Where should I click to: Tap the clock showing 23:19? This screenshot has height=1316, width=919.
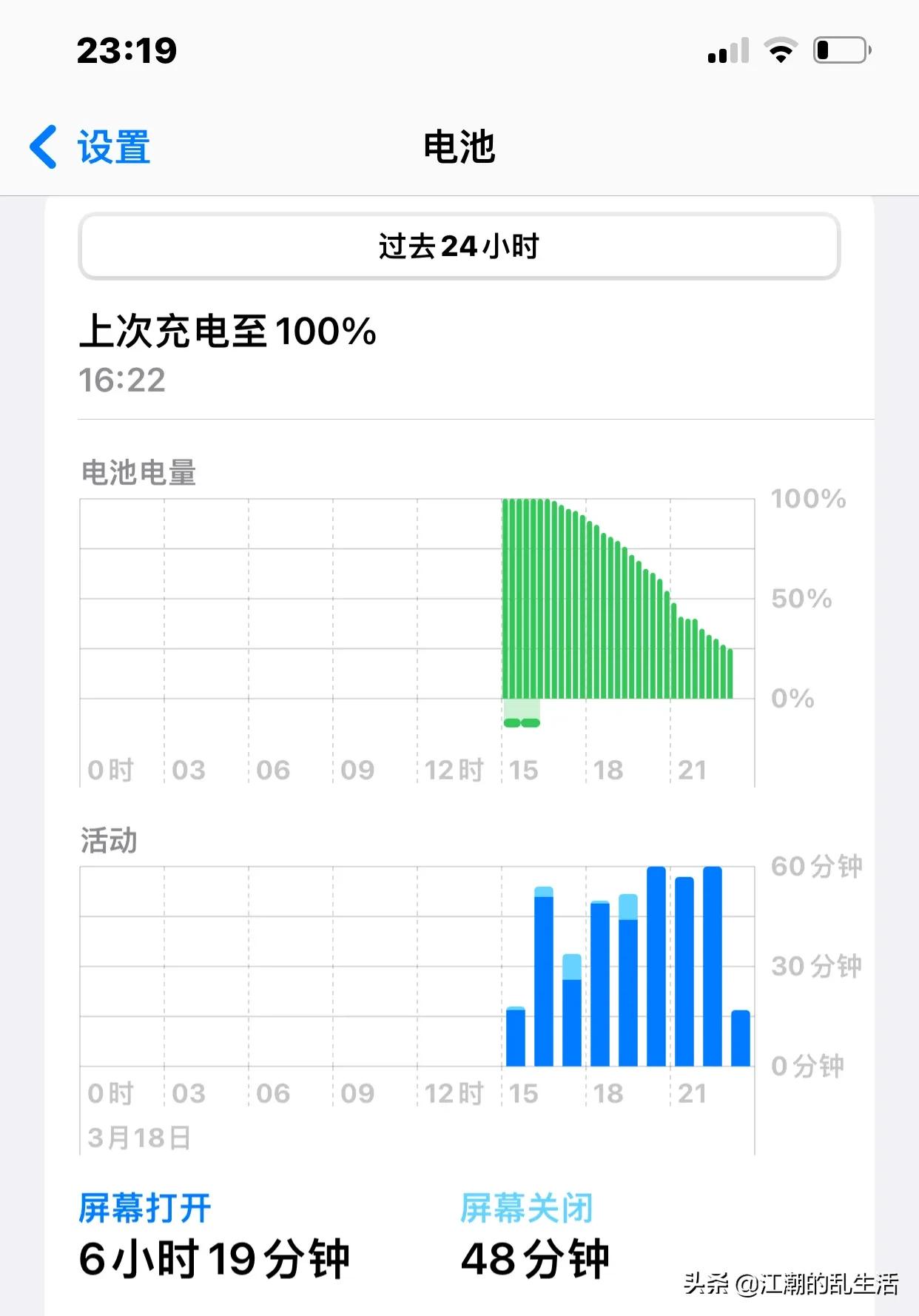tap(126, 50)
